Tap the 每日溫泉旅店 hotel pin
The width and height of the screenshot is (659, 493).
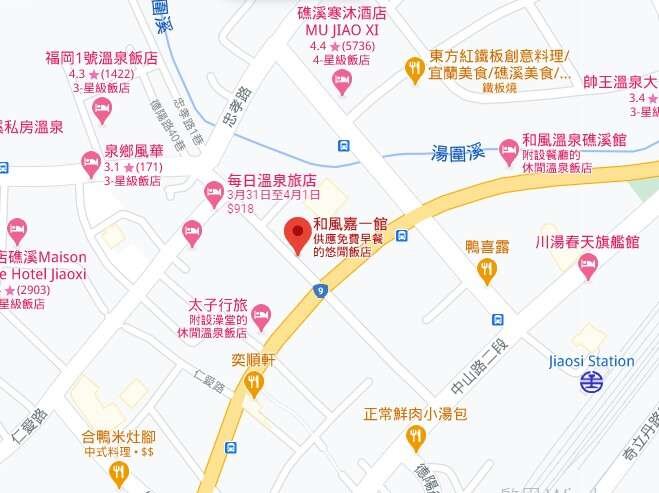click(214, 191)
